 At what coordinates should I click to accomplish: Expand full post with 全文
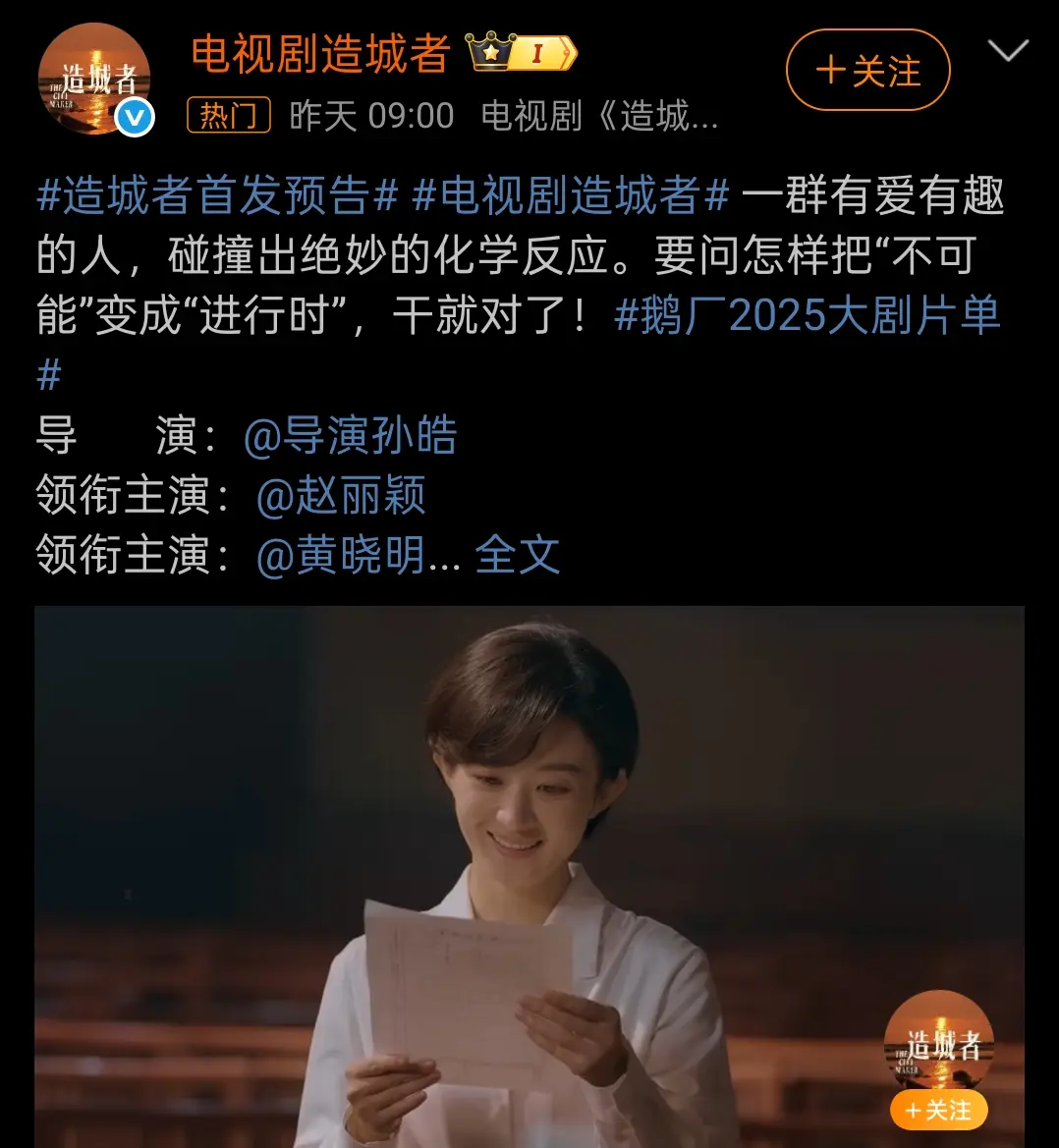click(x=518, y=556)
